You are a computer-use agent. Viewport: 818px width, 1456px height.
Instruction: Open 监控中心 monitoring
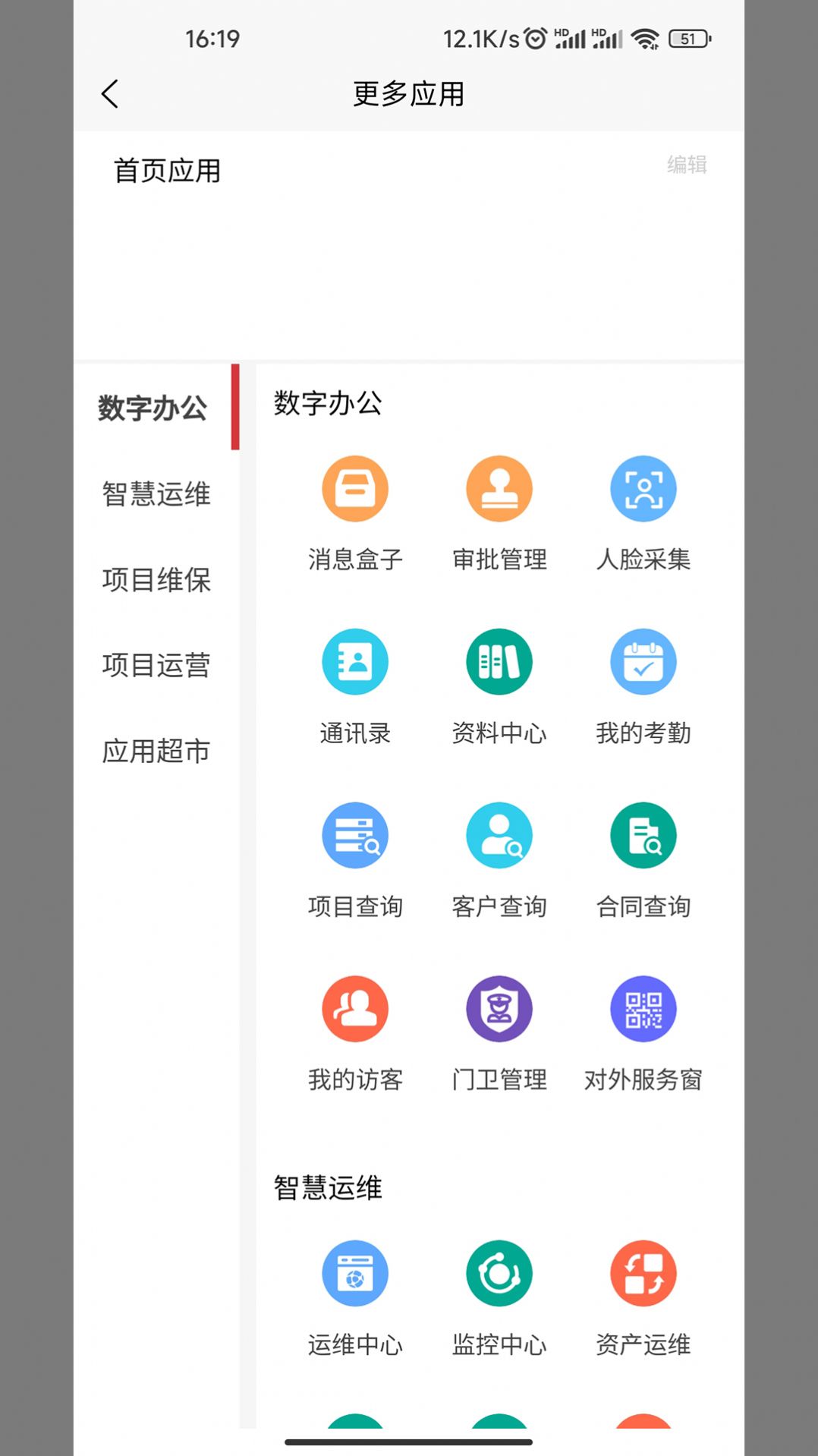(x=499, y=1274)
